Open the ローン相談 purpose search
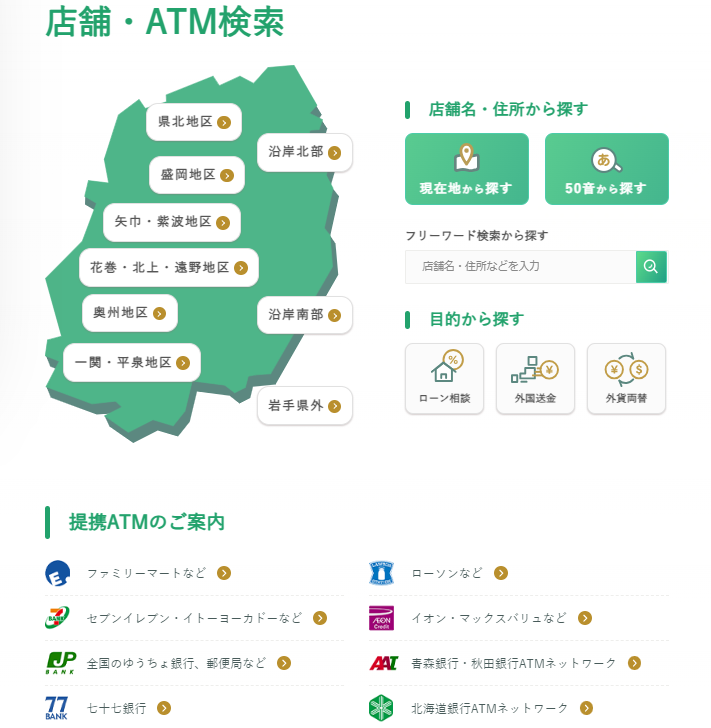The width and height of the screenshot is (711, 728). [x=444, y=378]
